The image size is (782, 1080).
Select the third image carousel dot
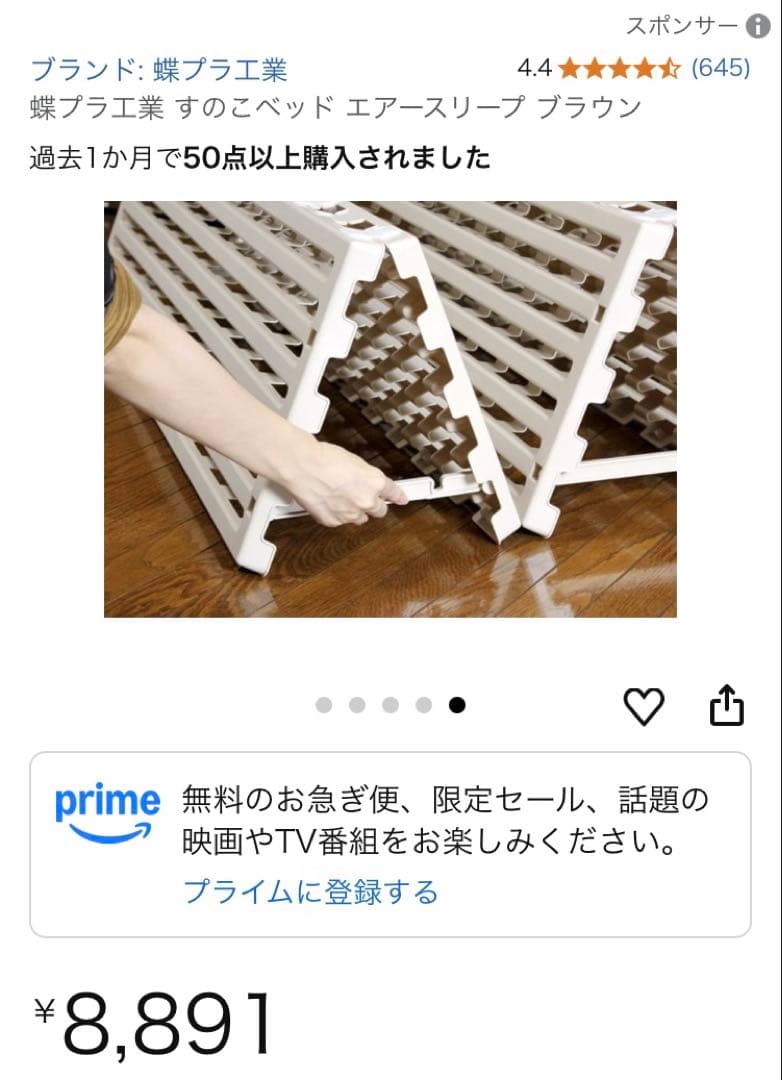[389, 705]
